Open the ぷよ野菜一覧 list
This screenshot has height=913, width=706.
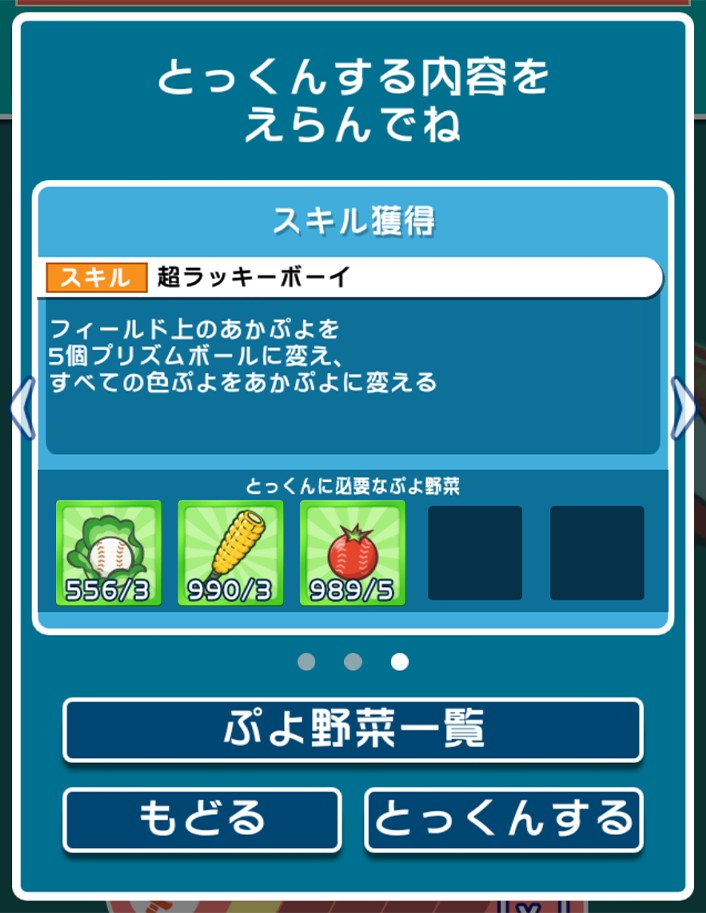(352, 730)
